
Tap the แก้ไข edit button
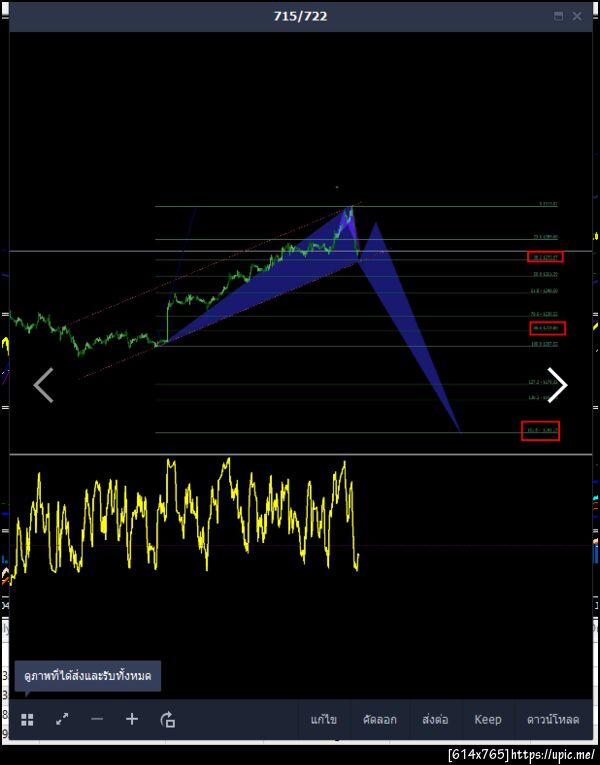point(324,719)
